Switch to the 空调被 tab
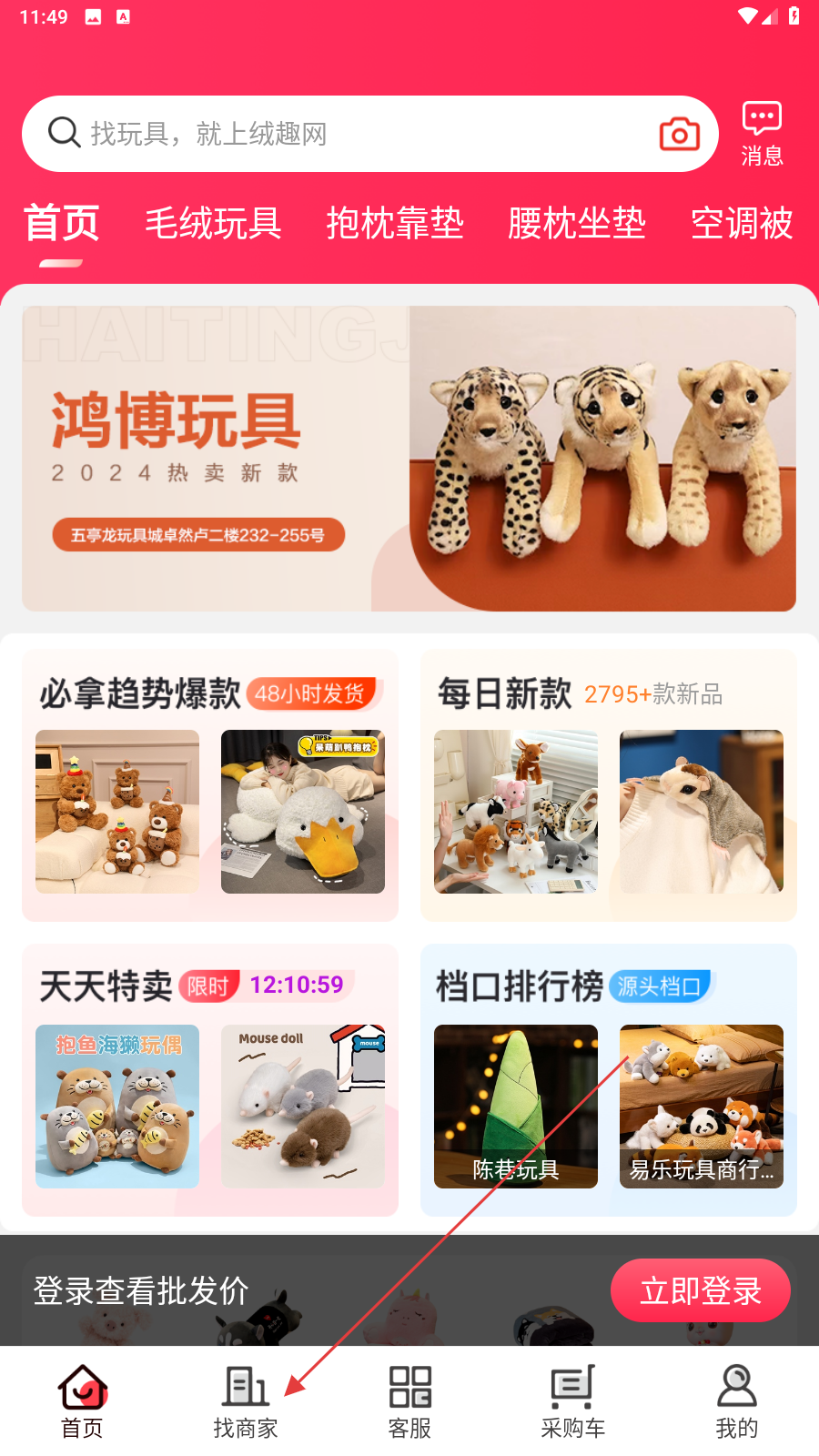 pos(742,223)
